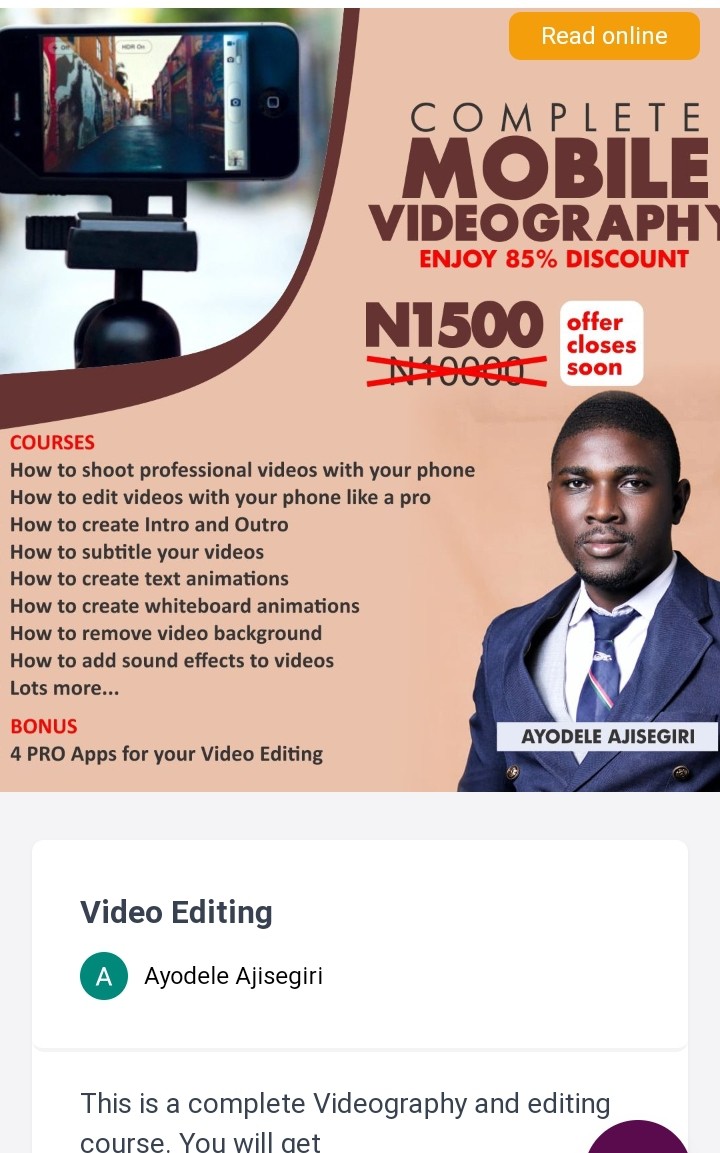Select the 'COURSES' heading on the flyer
This screenshot has width=720, height=1153.
pyautogui.click(x=52, y=442)
